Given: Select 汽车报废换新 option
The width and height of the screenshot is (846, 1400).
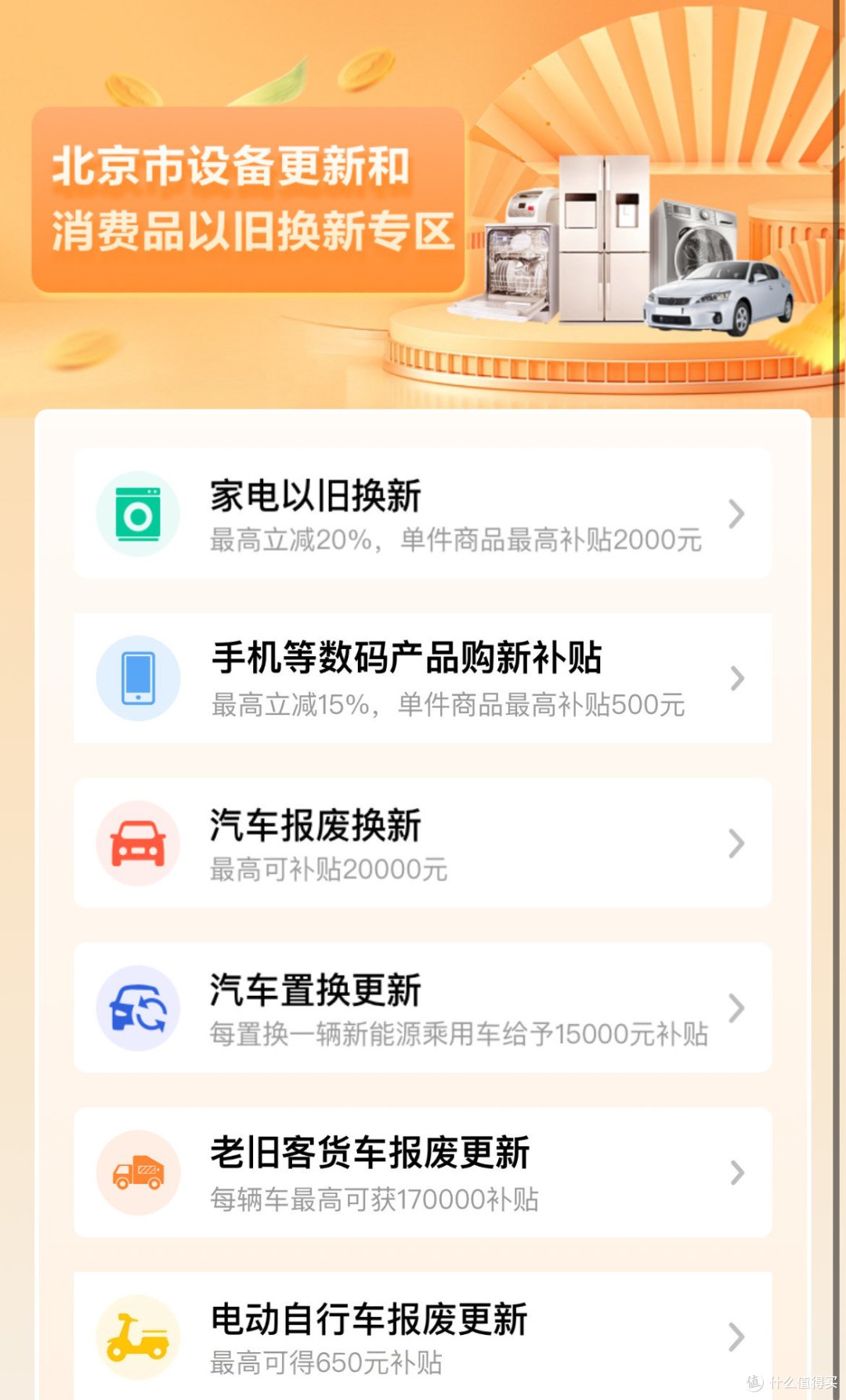Looking at the screenshot, I should pyautogui.click(x=423, y=843).
